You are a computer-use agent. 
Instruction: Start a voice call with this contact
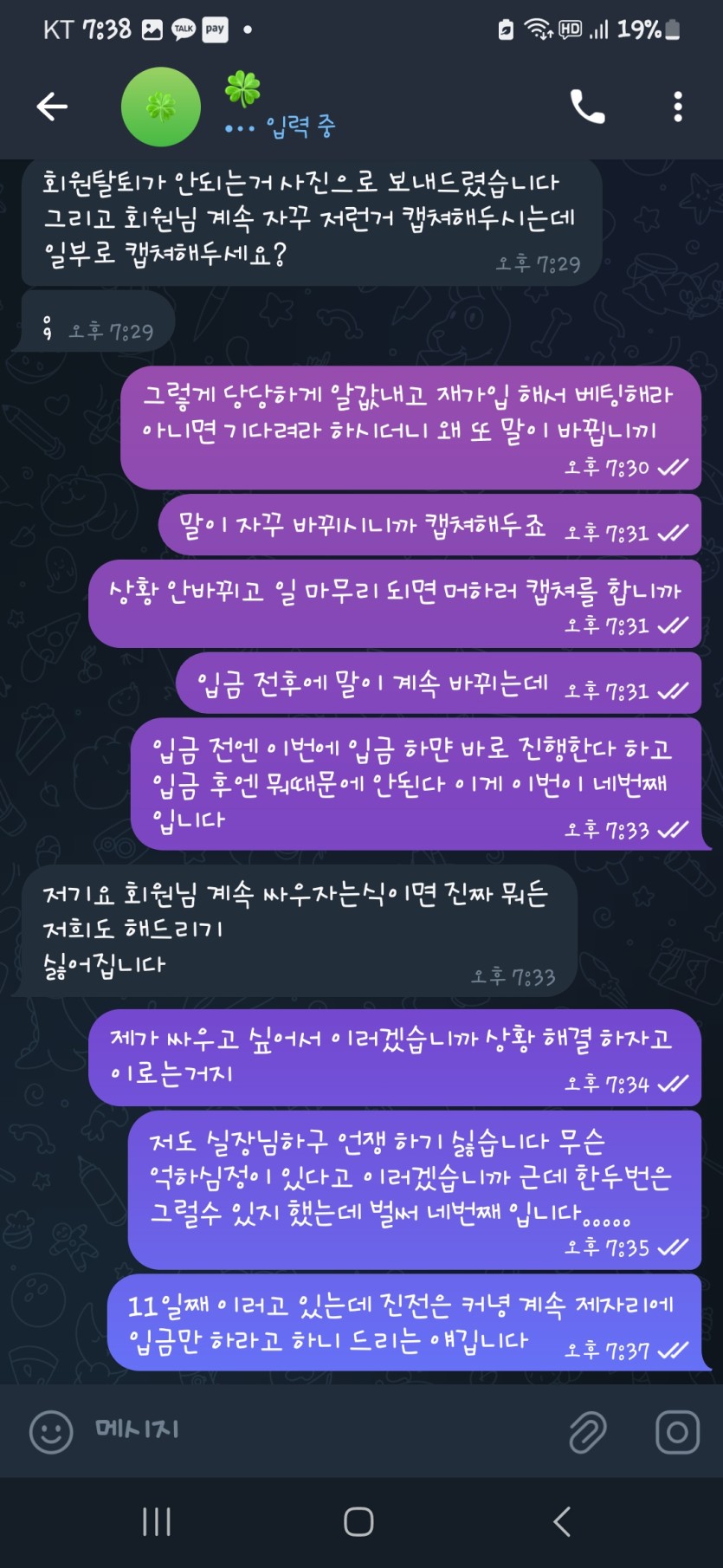tap(587, 107)
